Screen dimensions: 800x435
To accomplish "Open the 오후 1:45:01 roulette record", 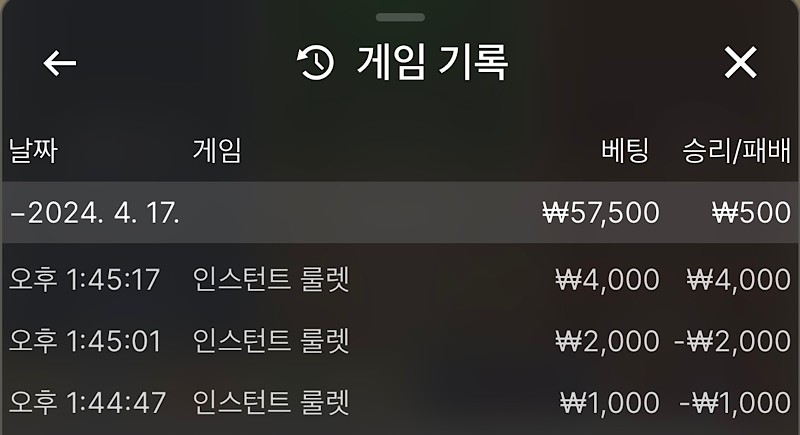I will tap(400, 341).
